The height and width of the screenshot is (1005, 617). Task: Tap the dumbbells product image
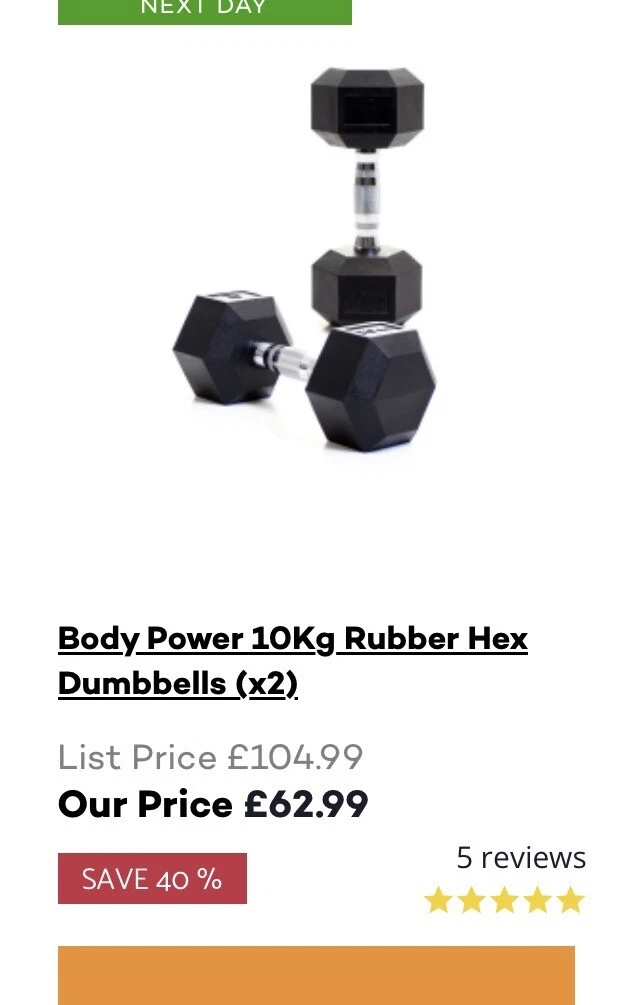pyautogui.click(x=304, y=259)
